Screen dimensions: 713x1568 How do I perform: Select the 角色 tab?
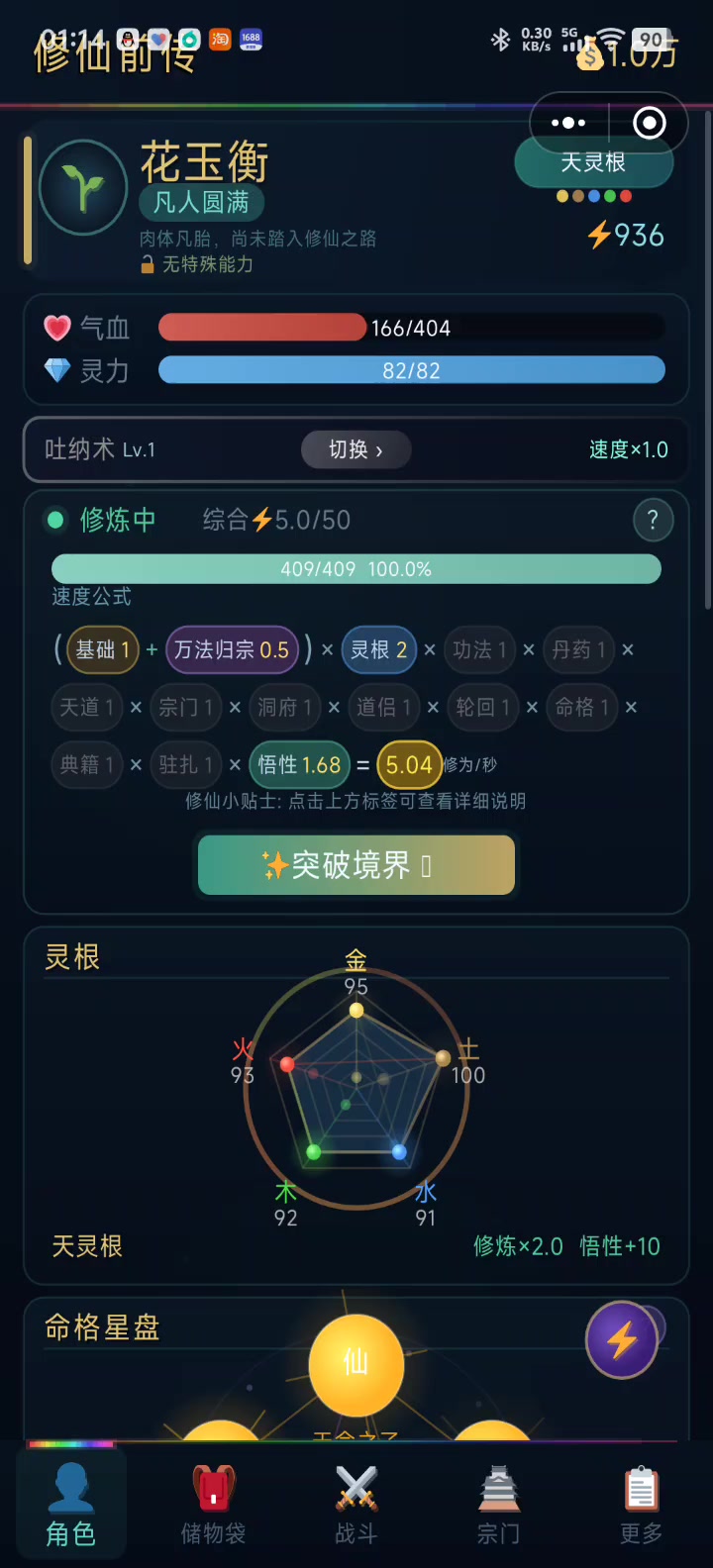71,1506
